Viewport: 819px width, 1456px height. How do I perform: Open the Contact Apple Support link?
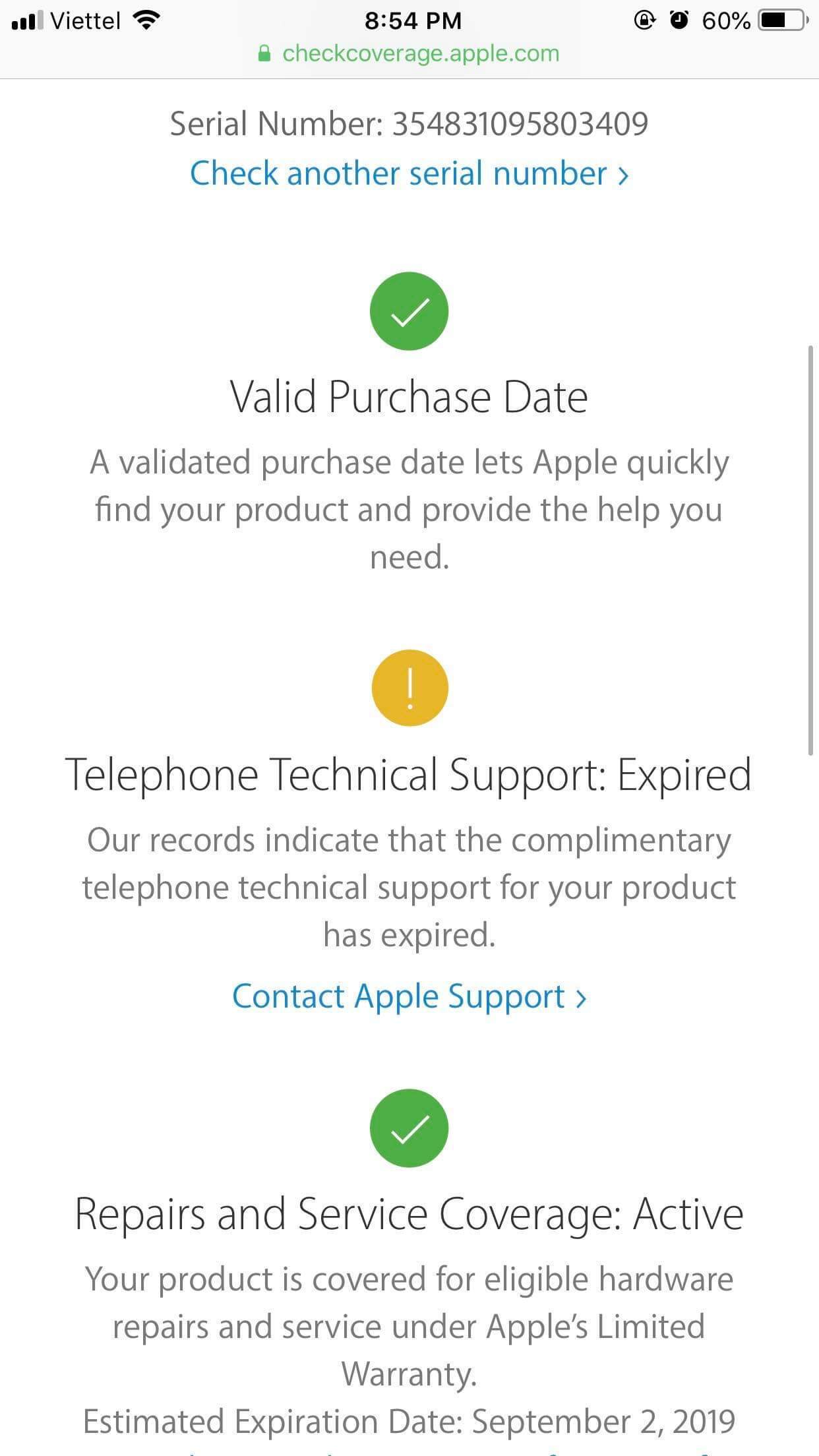pyautogui.click(x=409, y=996)
